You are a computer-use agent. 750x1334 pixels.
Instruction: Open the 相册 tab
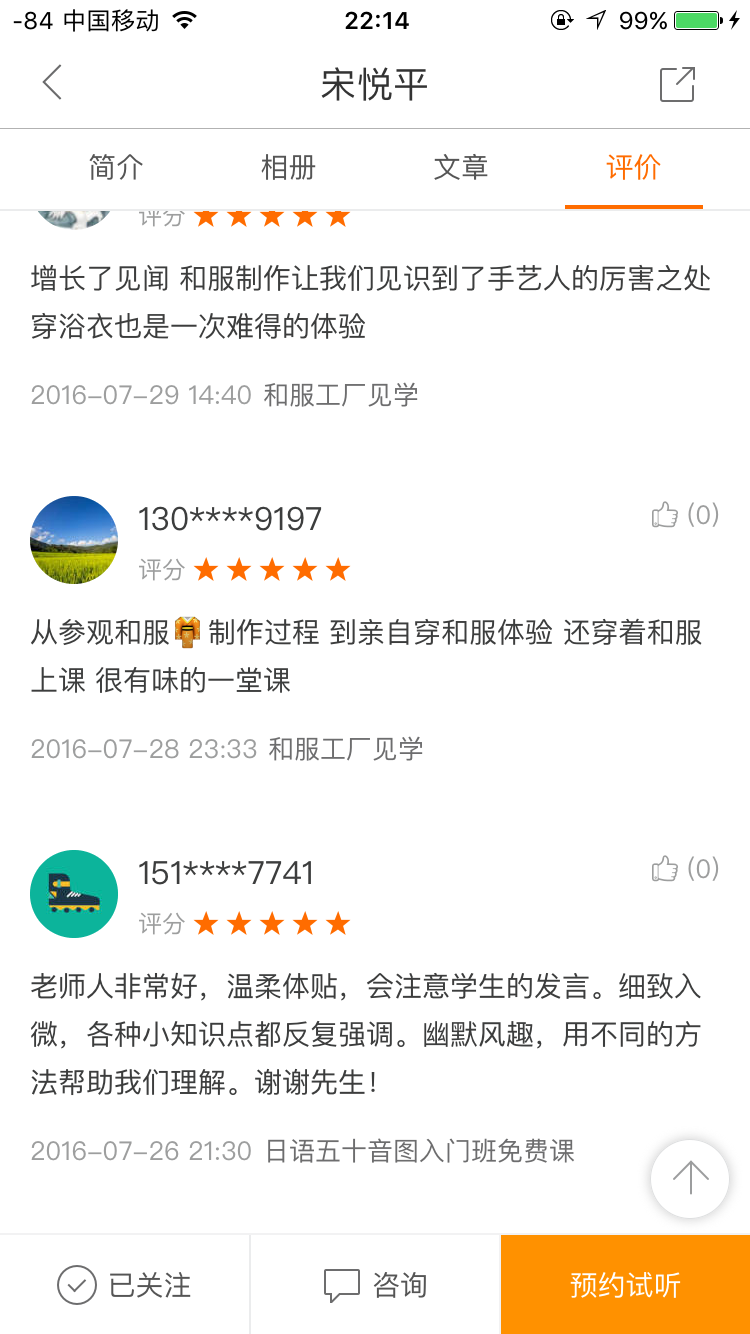point(288,168)
